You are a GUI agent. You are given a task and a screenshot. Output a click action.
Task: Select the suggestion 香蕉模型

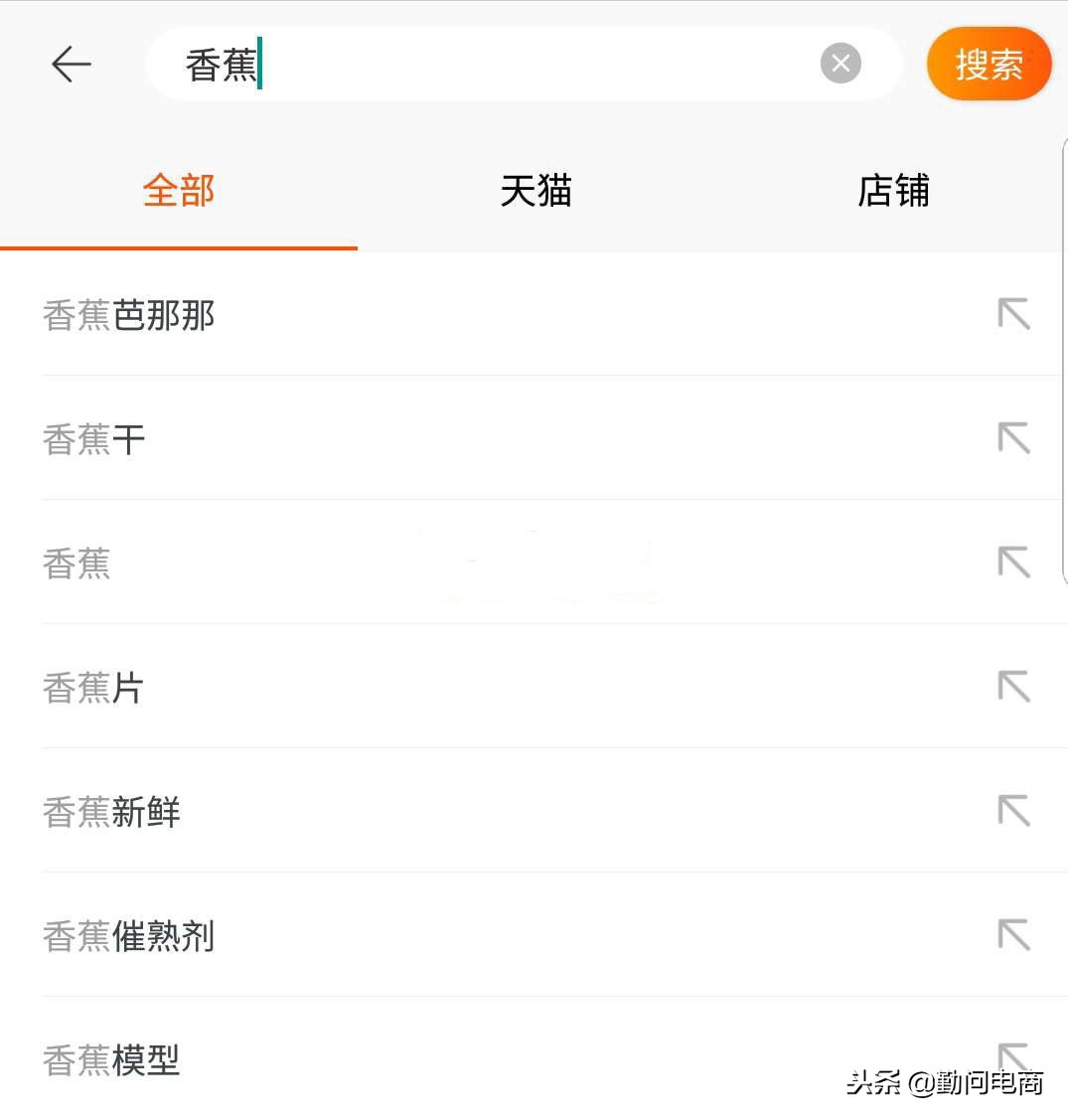click(x=110, y=1059)
